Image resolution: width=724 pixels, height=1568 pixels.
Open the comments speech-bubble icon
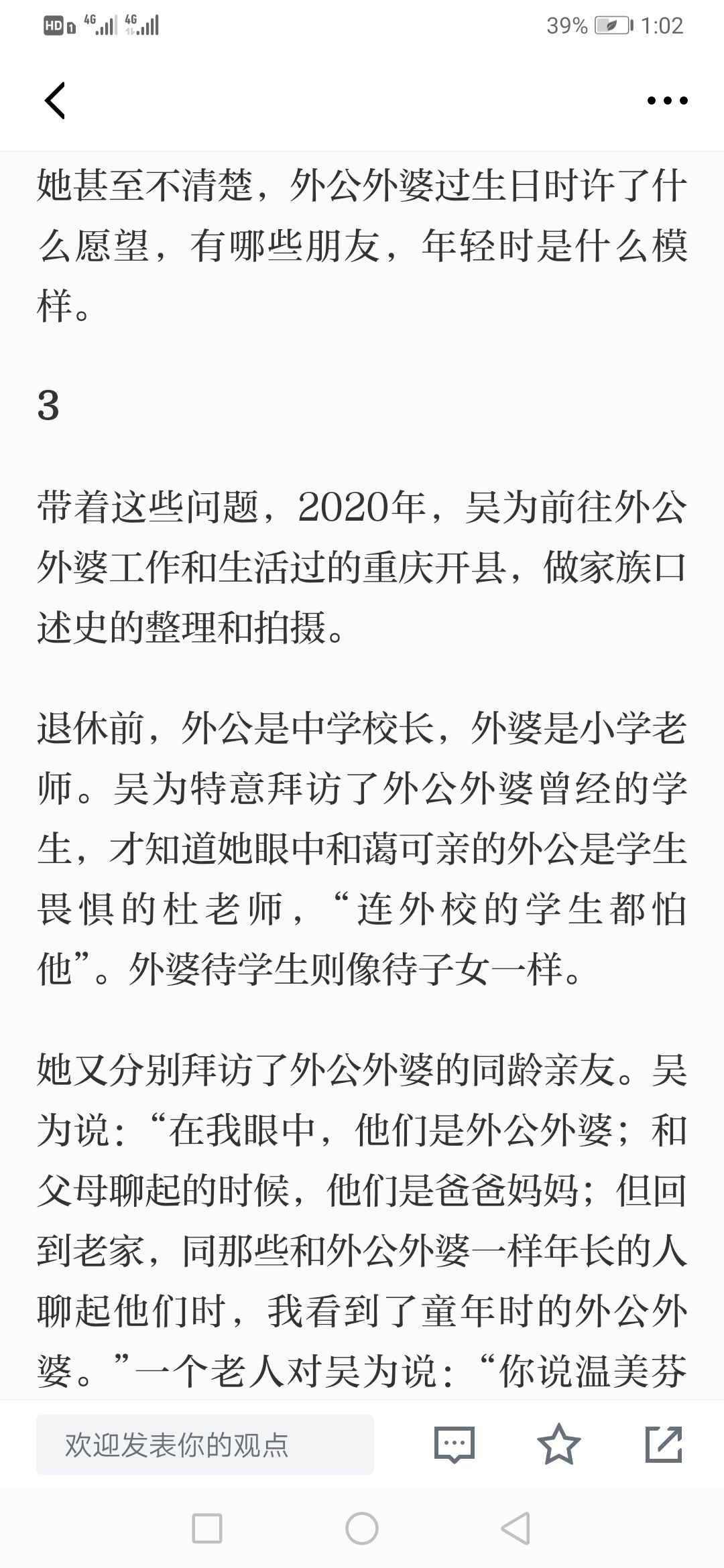pyautogui.click(x=455, y=1445)
